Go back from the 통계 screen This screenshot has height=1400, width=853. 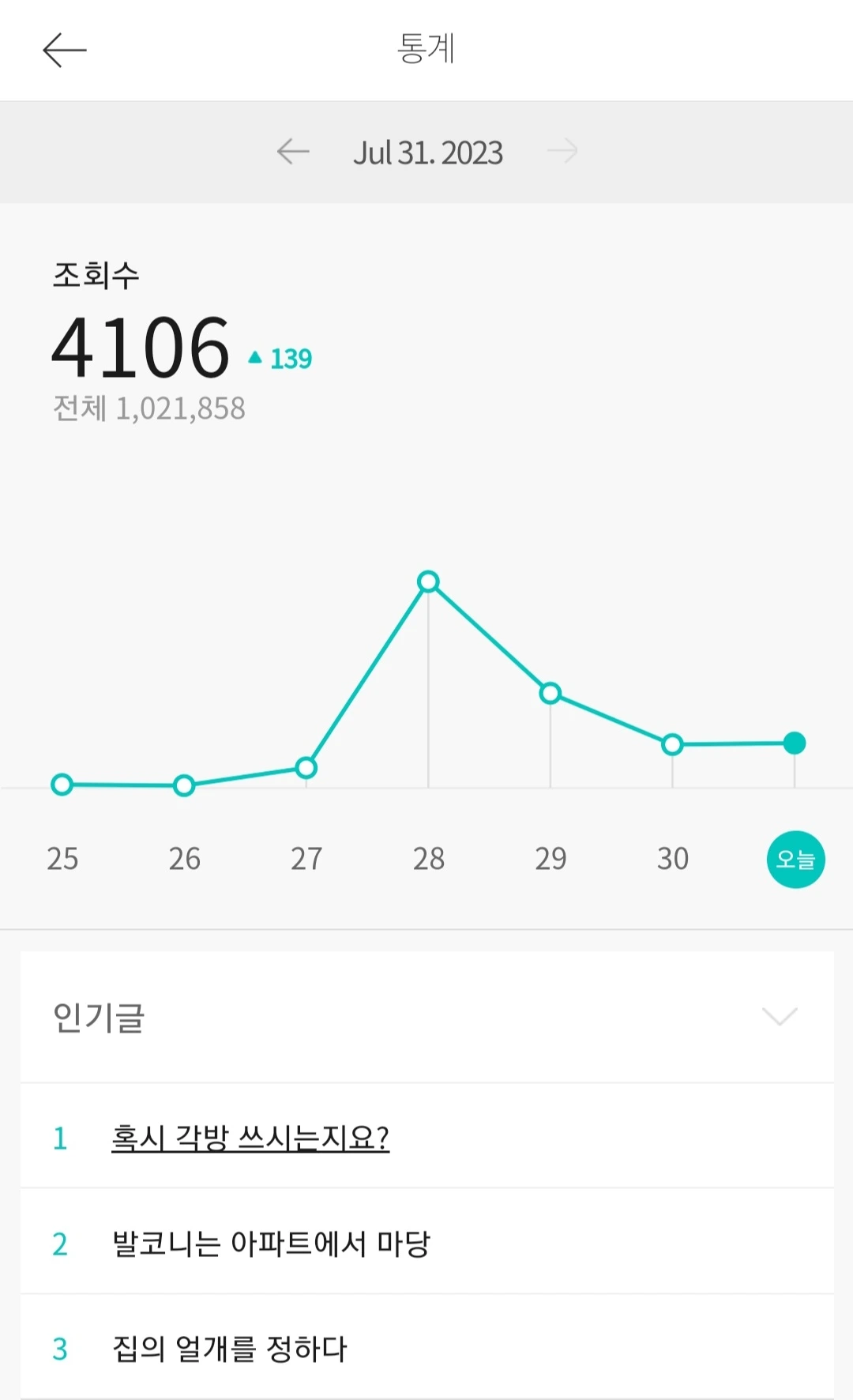64,51
